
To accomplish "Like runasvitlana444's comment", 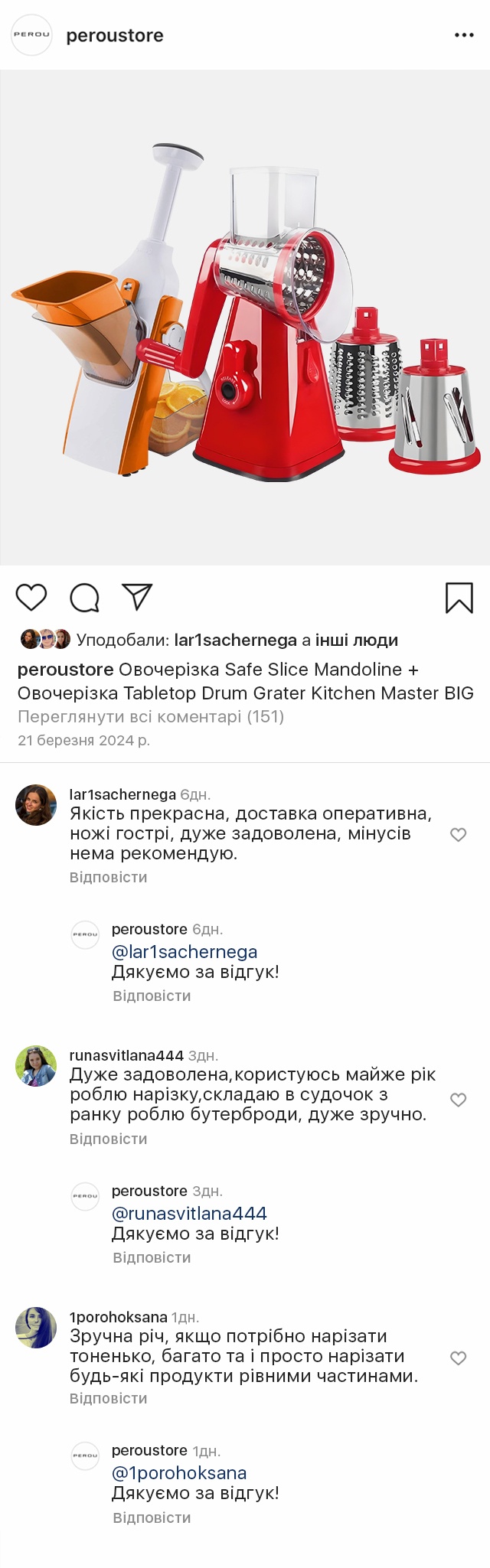I will [458, 1100].
